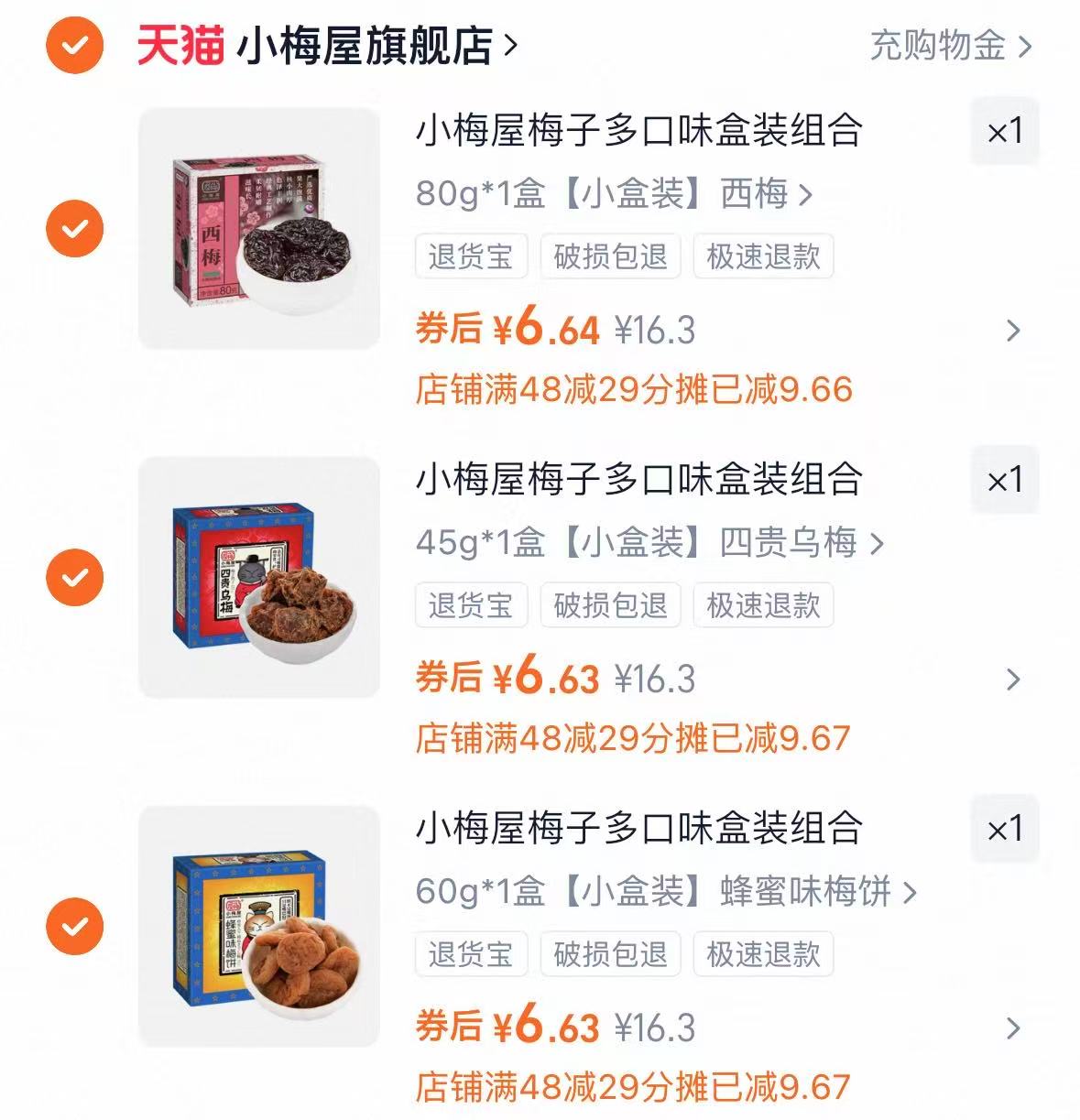The height and width of the screenshot is (1120, 1080).
Task: Click the 退货宝 service tag on 西梅
Action: [471, 257]
